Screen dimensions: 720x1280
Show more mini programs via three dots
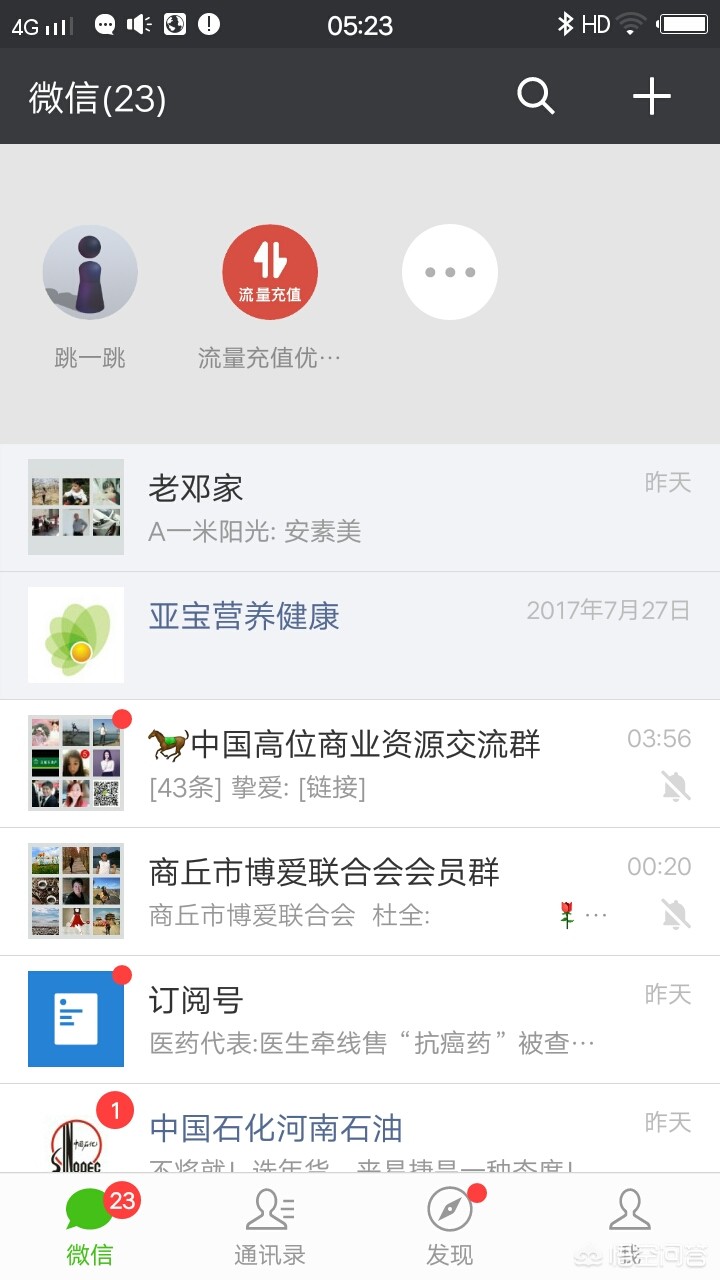pos(450,272)
